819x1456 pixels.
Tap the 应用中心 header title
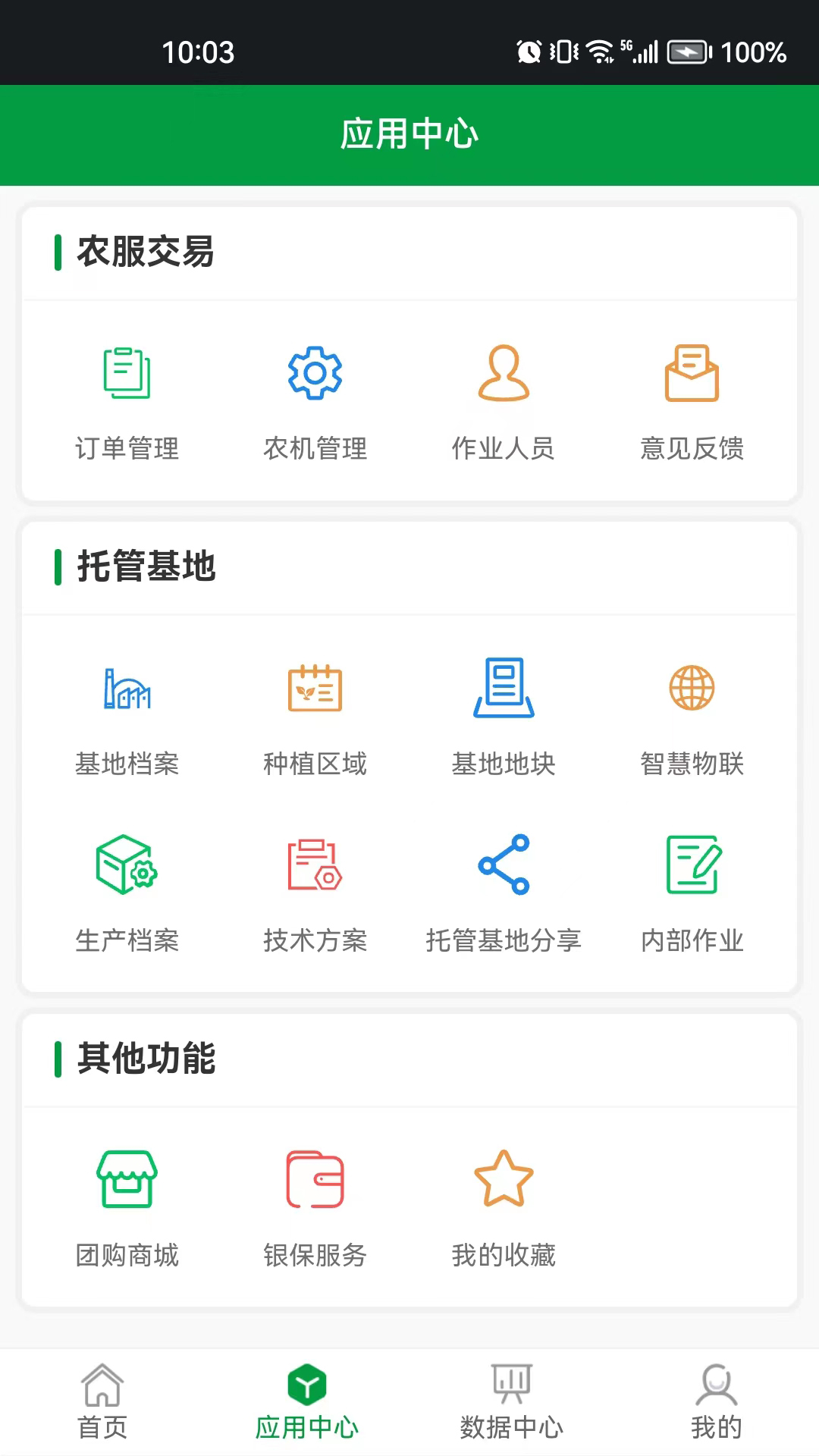(409, 133)
